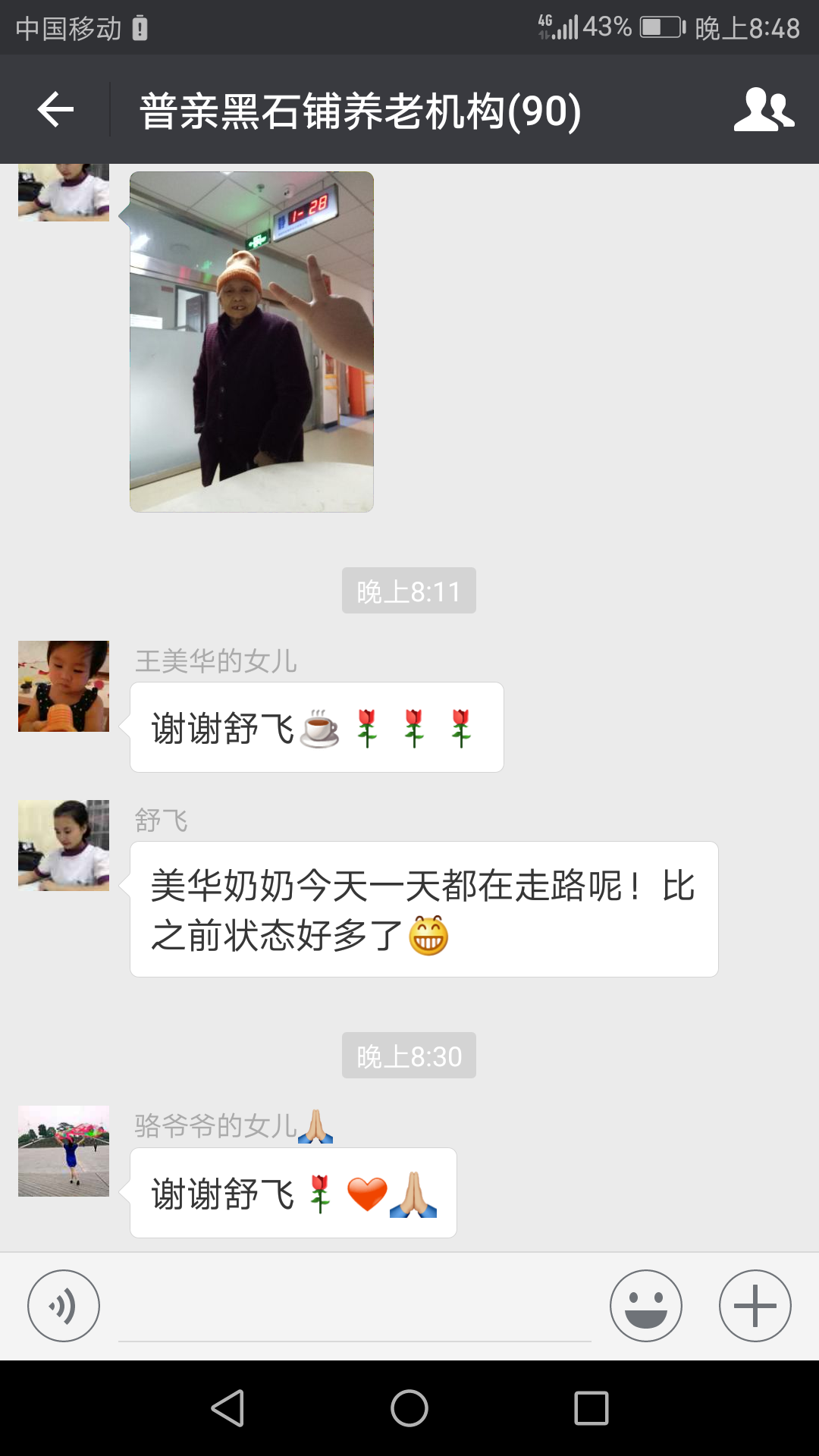819x1456 pixels.
Task: Switch to voice message input
Action: click(64, 1306)
